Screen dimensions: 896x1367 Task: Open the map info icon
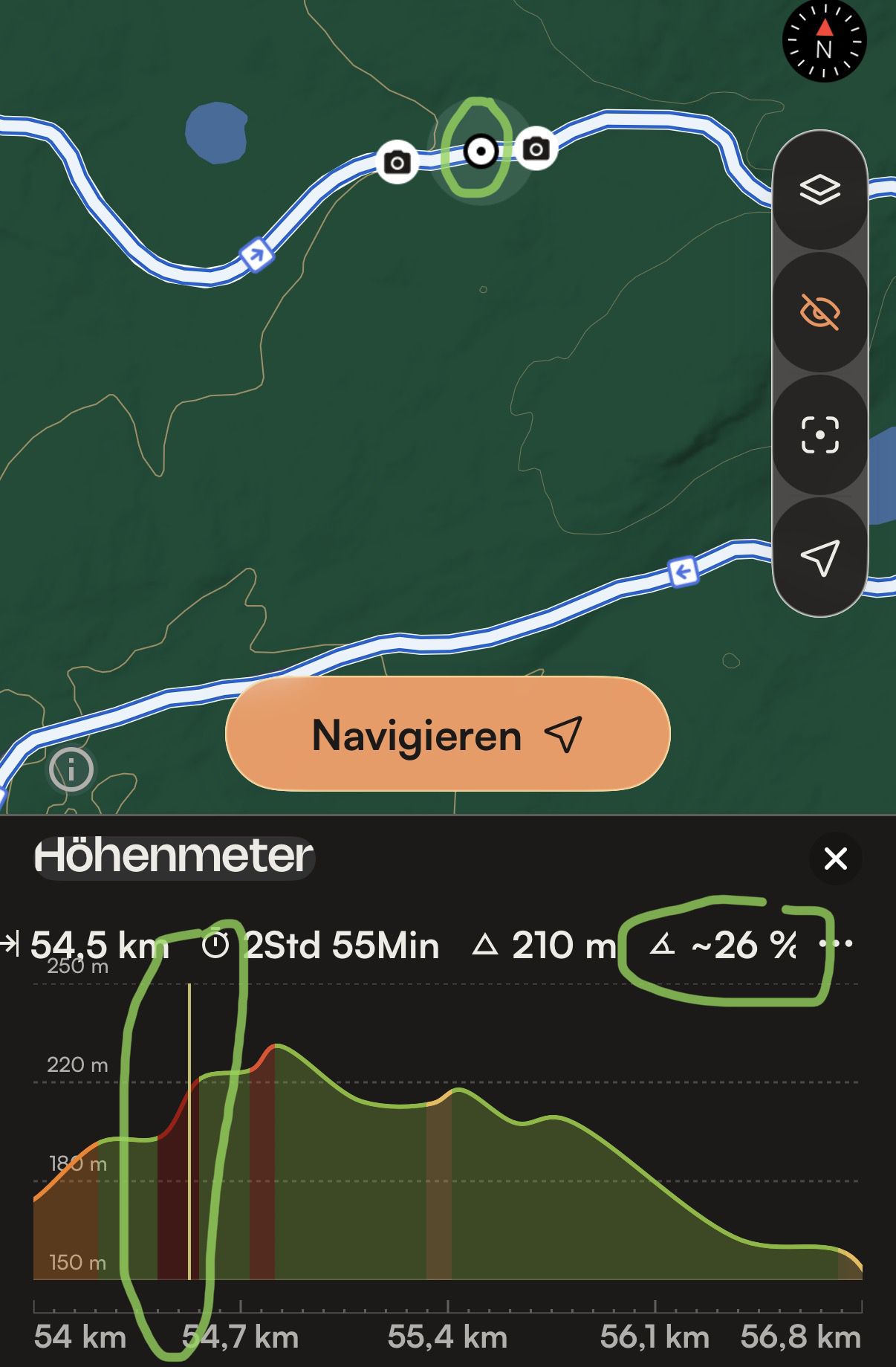point(71,769)
